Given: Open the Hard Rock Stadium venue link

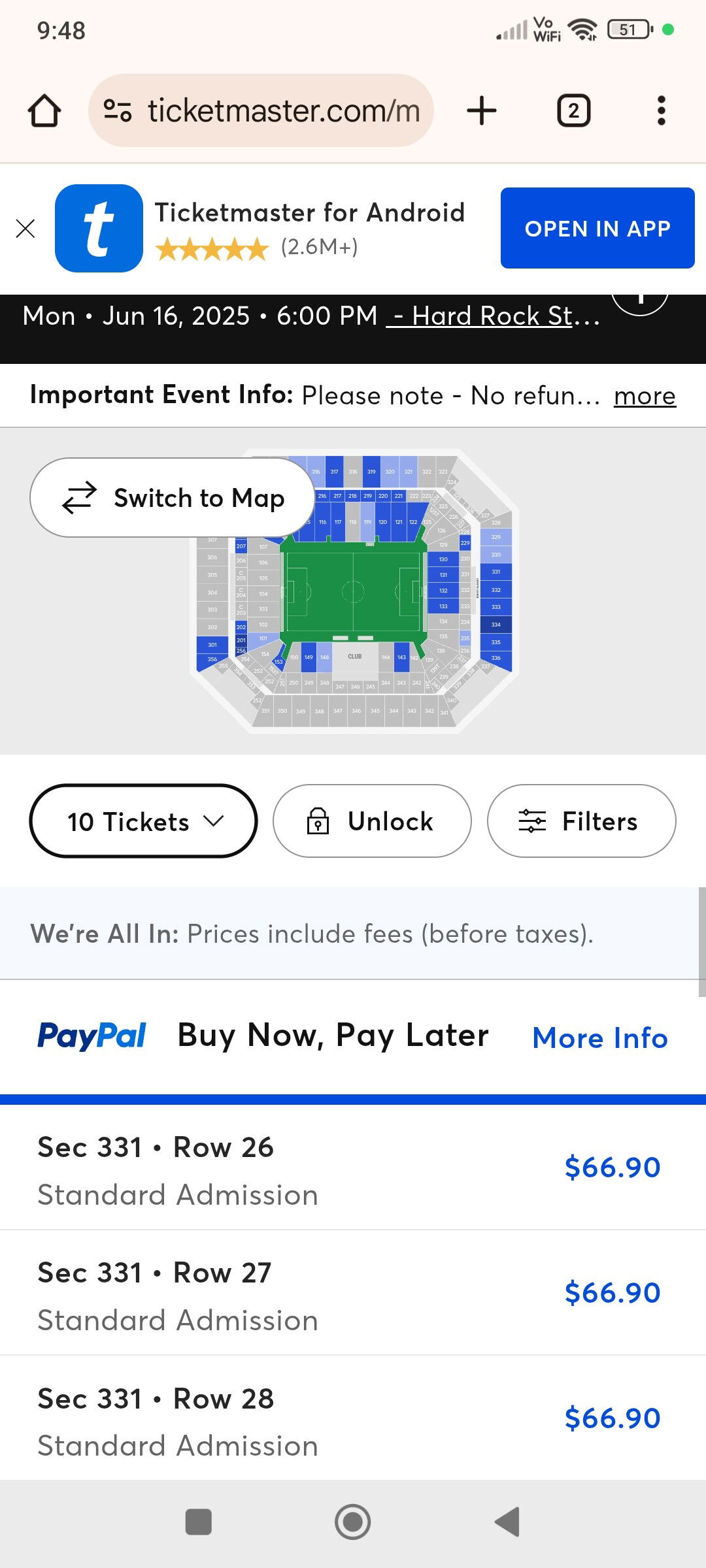Looking at the screenshot, I should (493, 316).
